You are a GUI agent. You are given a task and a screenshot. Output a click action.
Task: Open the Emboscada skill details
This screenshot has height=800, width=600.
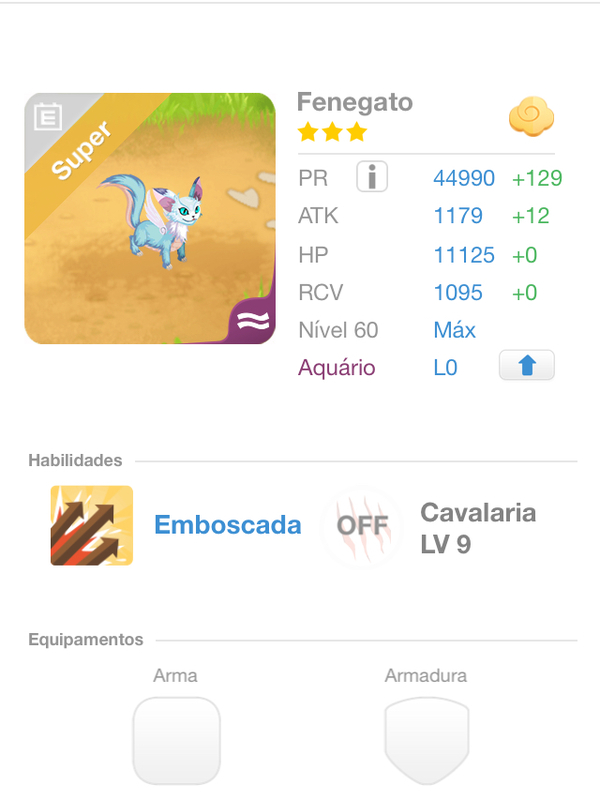92,526
